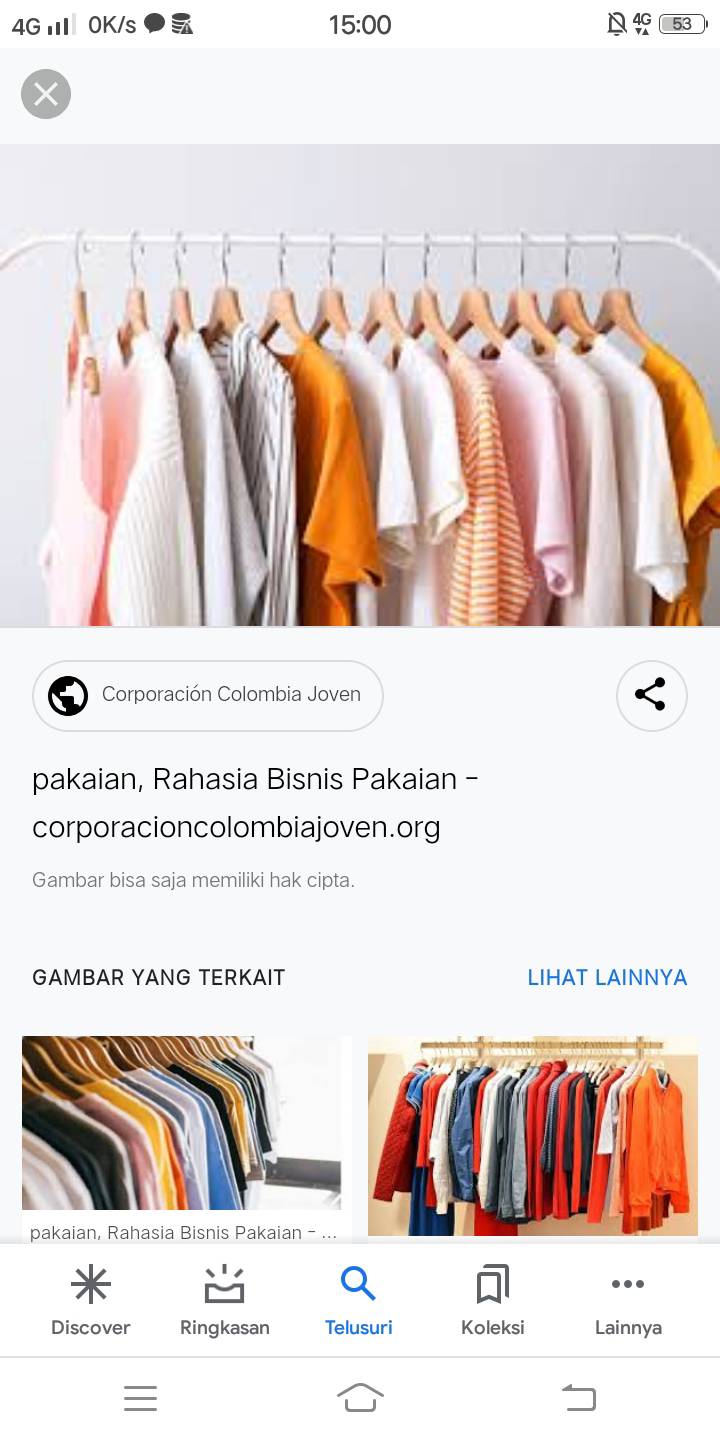Open the main clothes rack image

click(x=360, y=385)
